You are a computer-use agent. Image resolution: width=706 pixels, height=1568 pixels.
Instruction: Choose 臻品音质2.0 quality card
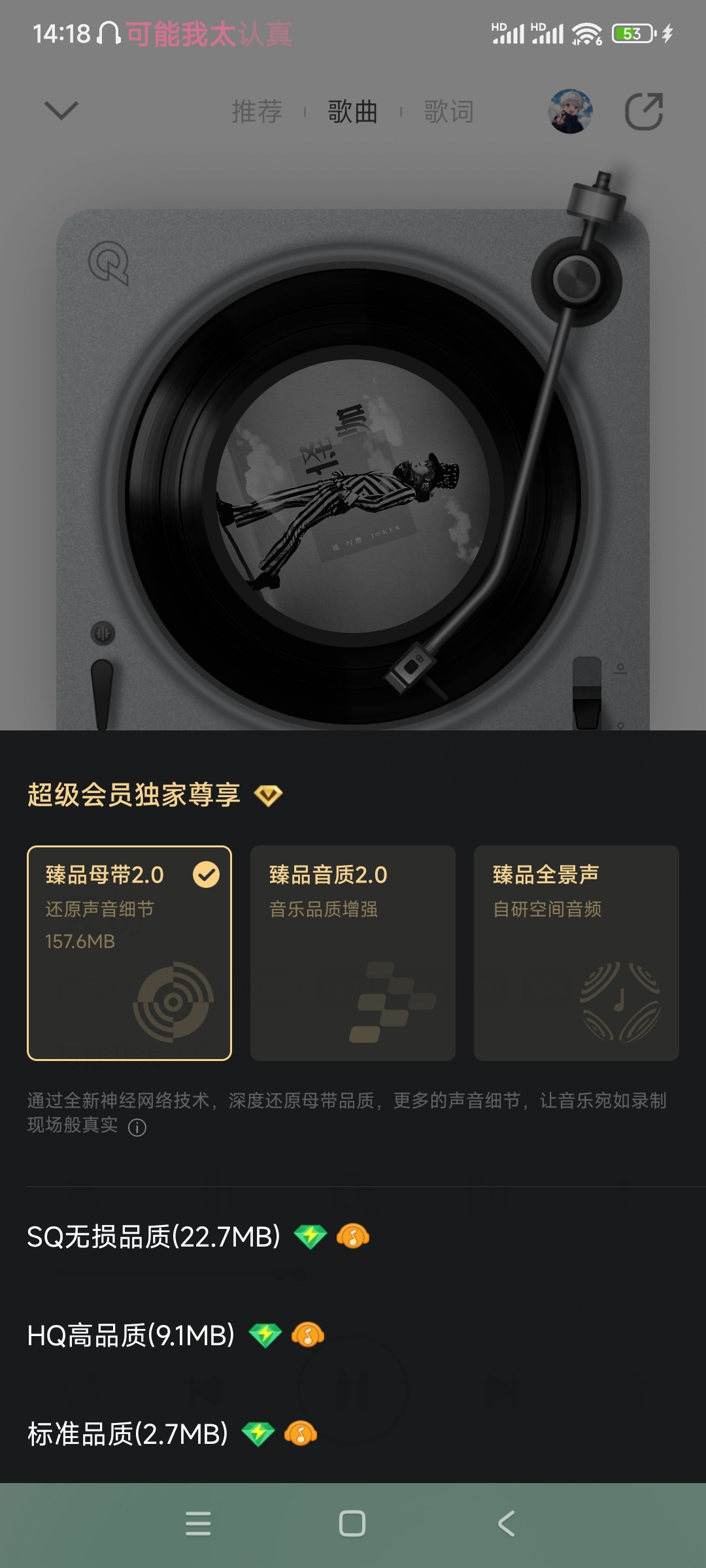pos(353,953)
